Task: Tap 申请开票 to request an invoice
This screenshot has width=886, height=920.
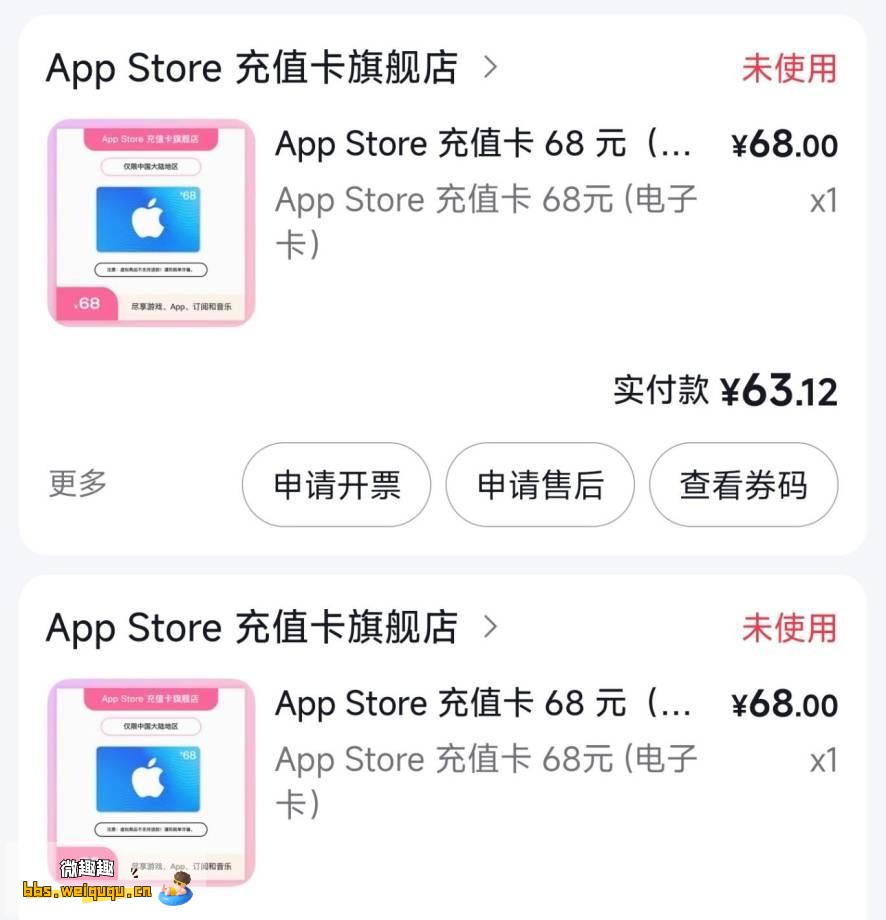Action: coord(336,485)
